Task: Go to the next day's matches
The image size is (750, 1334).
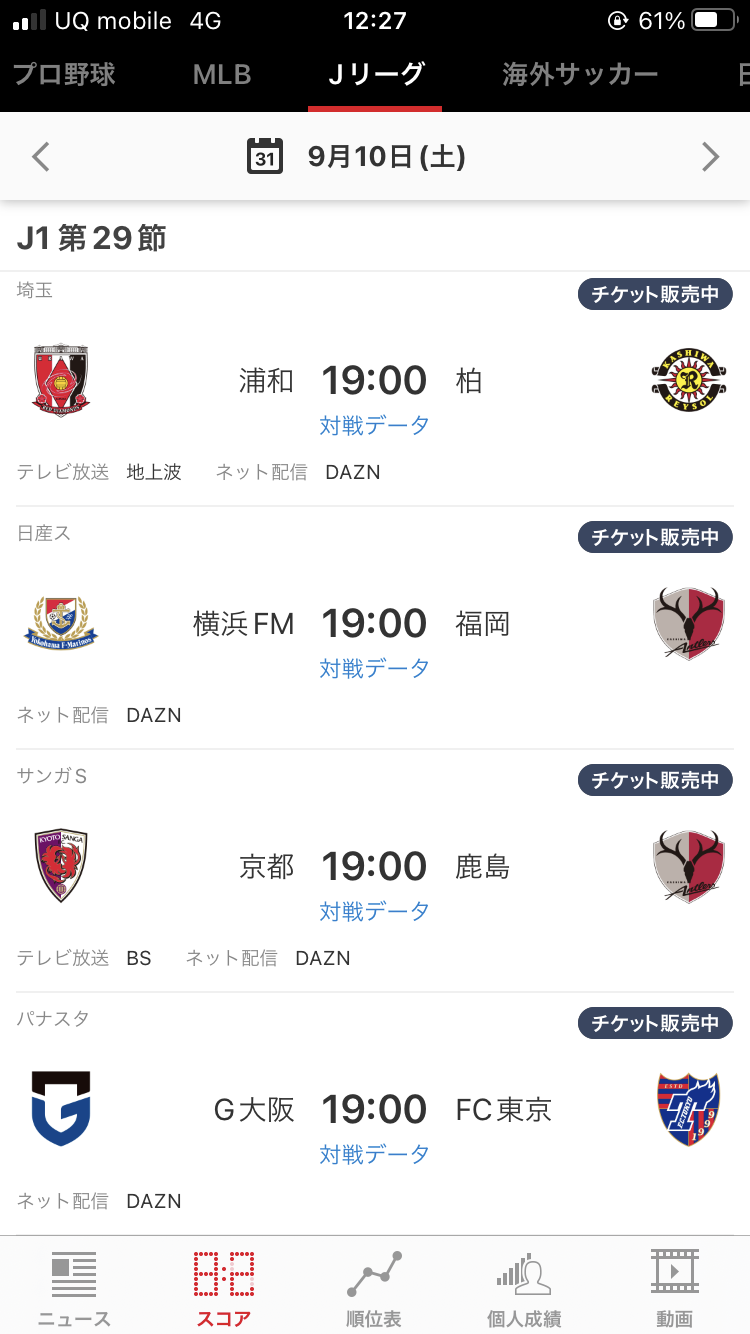Action: pos(710,157)
